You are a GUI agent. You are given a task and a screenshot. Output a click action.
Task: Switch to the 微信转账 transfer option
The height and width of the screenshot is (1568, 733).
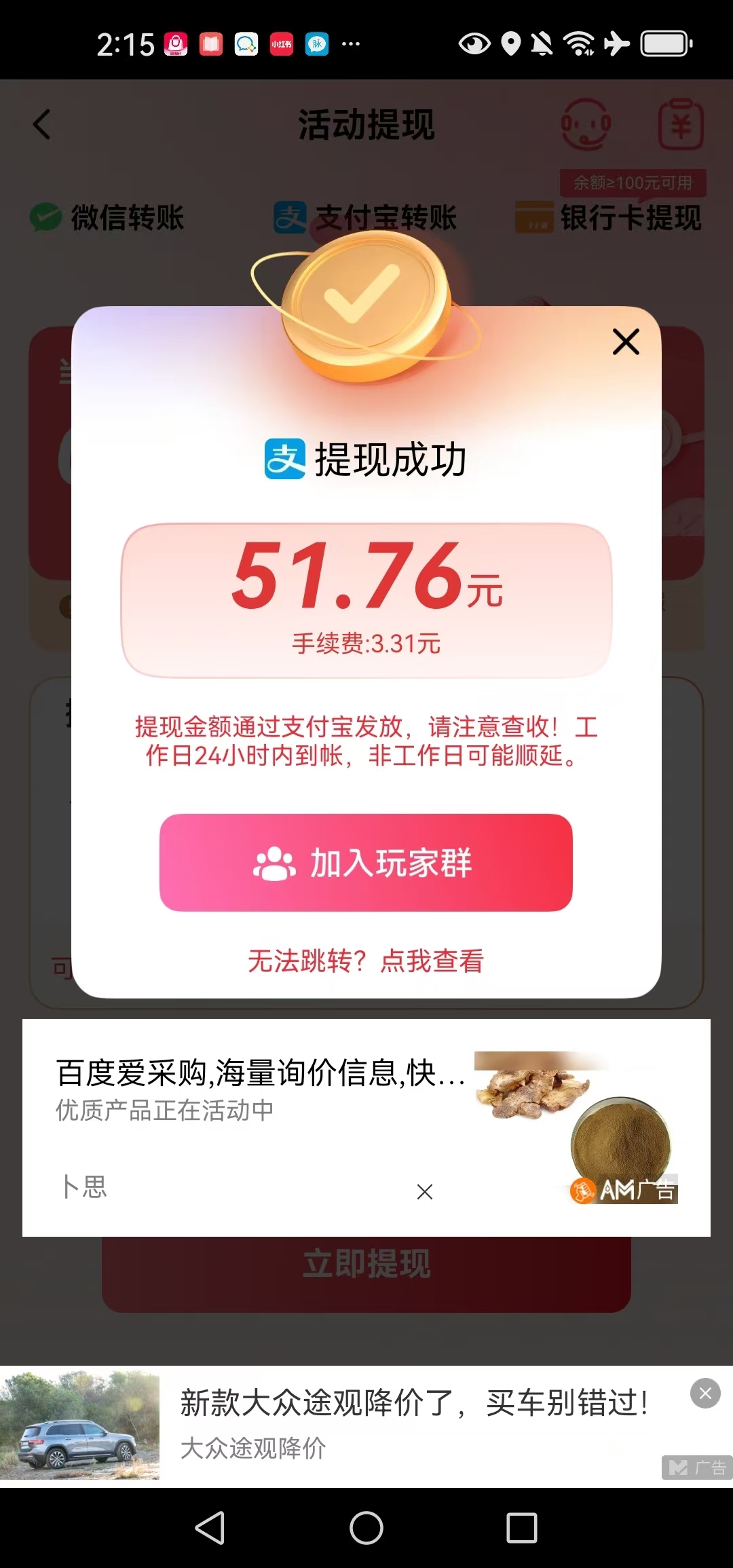click(126, 218)
